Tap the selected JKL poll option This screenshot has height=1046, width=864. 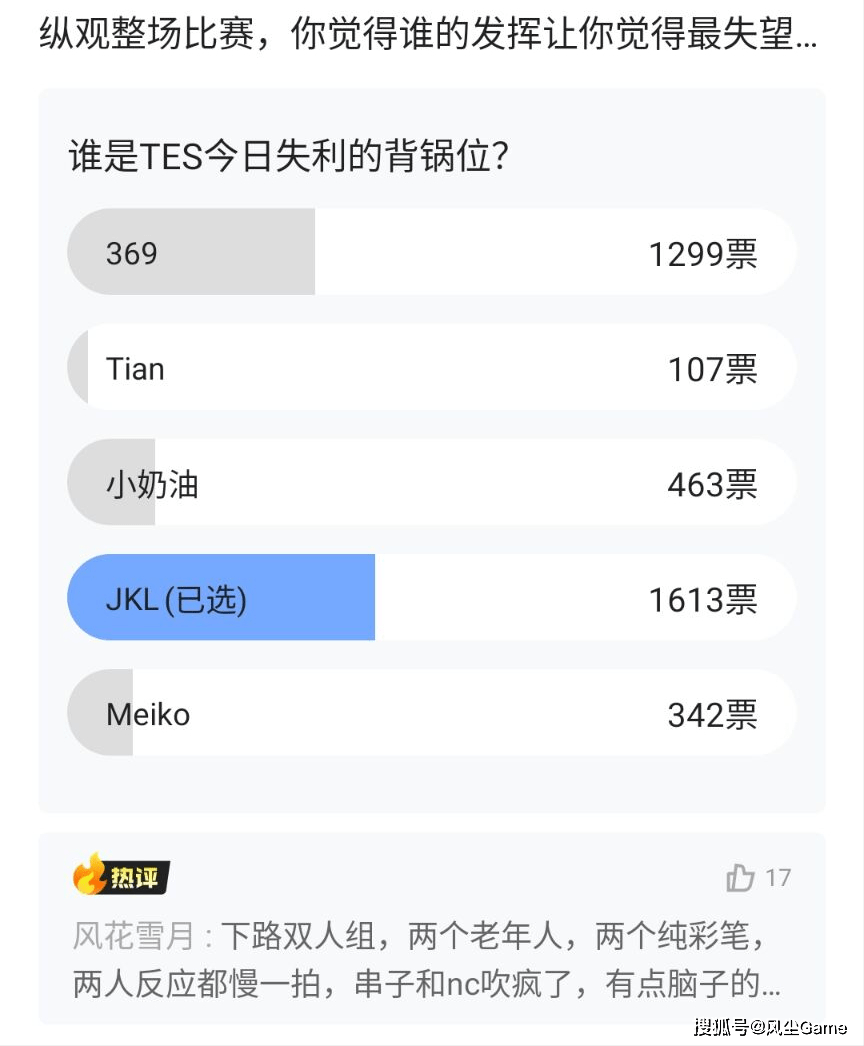(431, 598)
